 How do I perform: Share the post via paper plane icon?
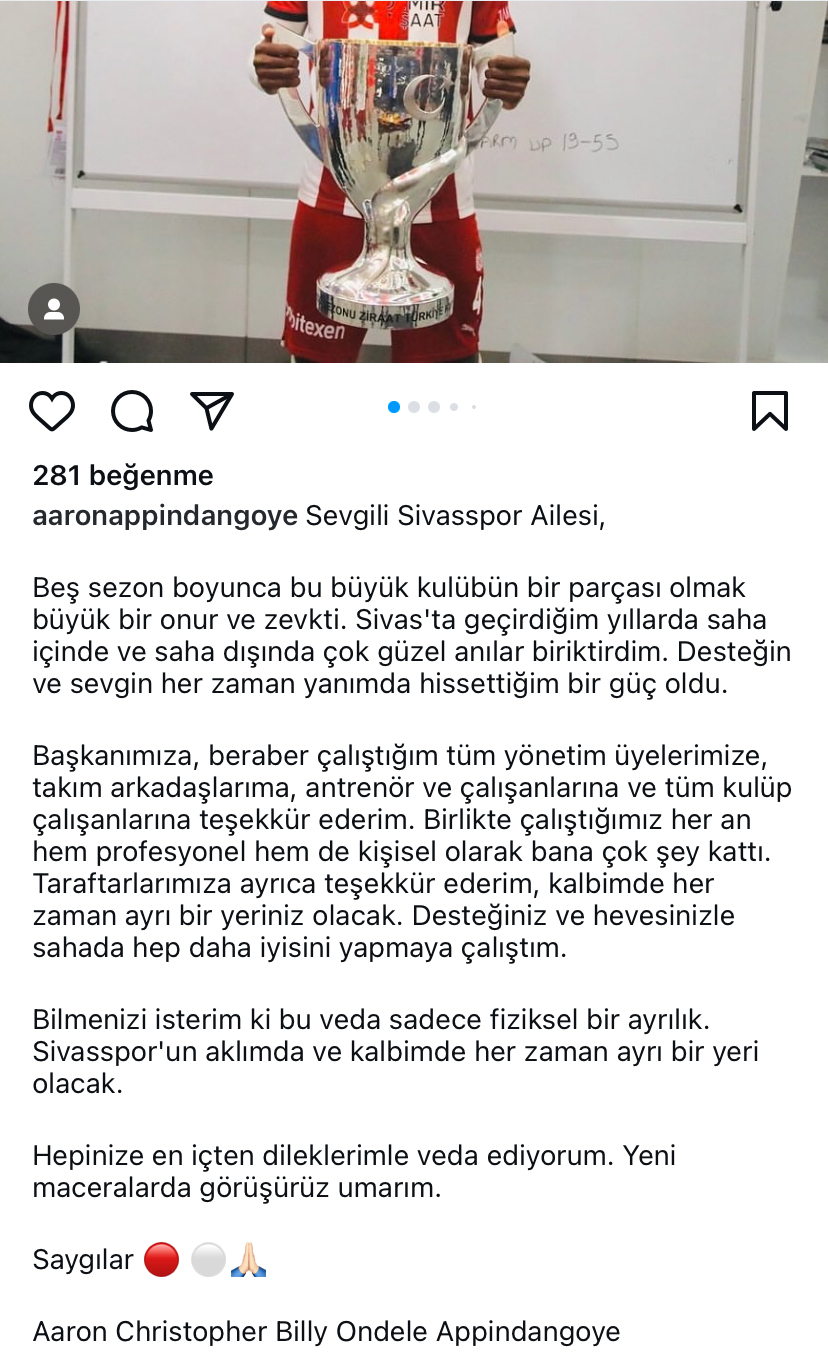pyautogui.click(x=212, y=410)
